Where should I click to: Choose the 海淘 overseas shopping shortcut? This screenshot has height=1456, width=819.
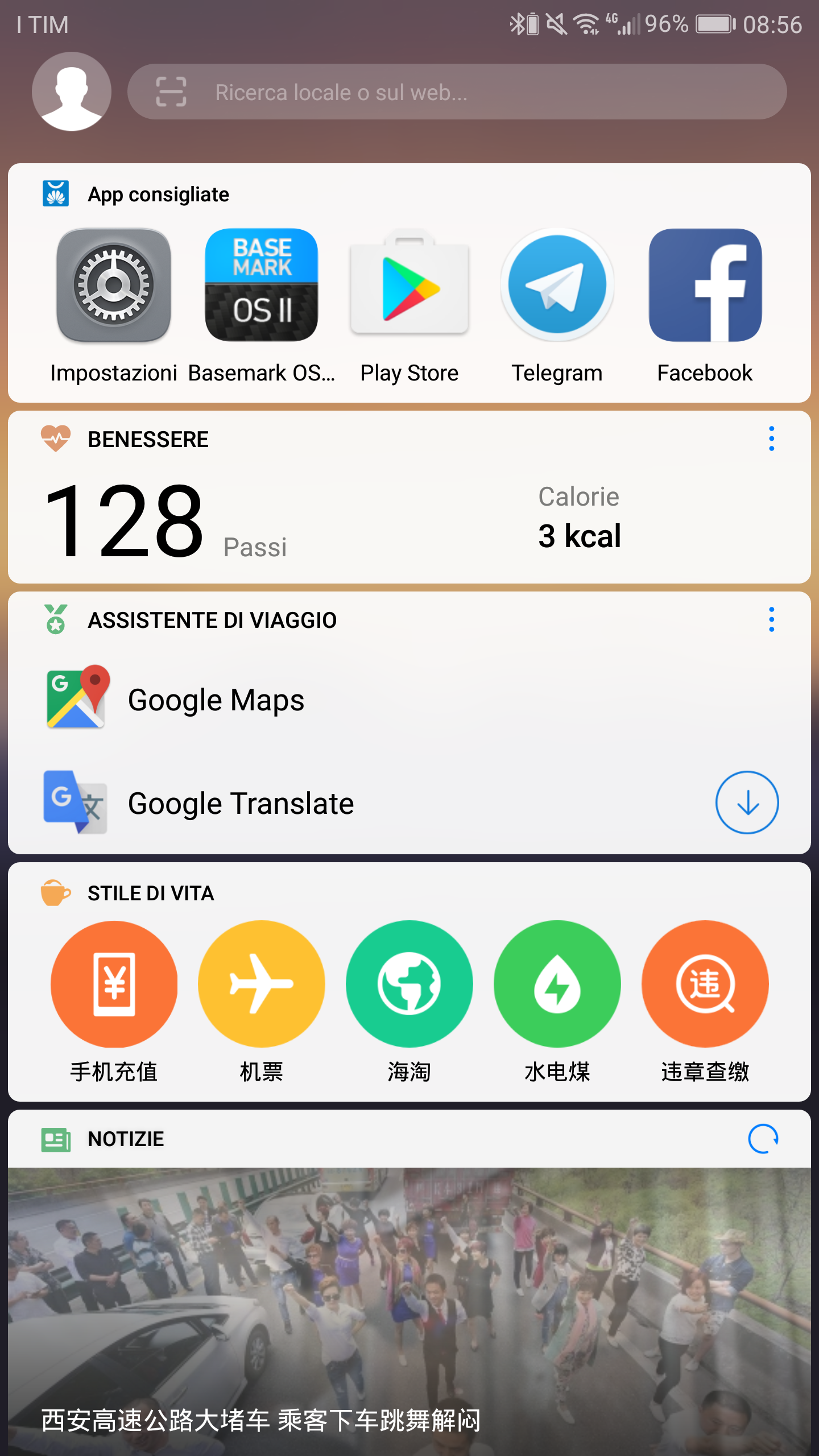coord(409,1002)
